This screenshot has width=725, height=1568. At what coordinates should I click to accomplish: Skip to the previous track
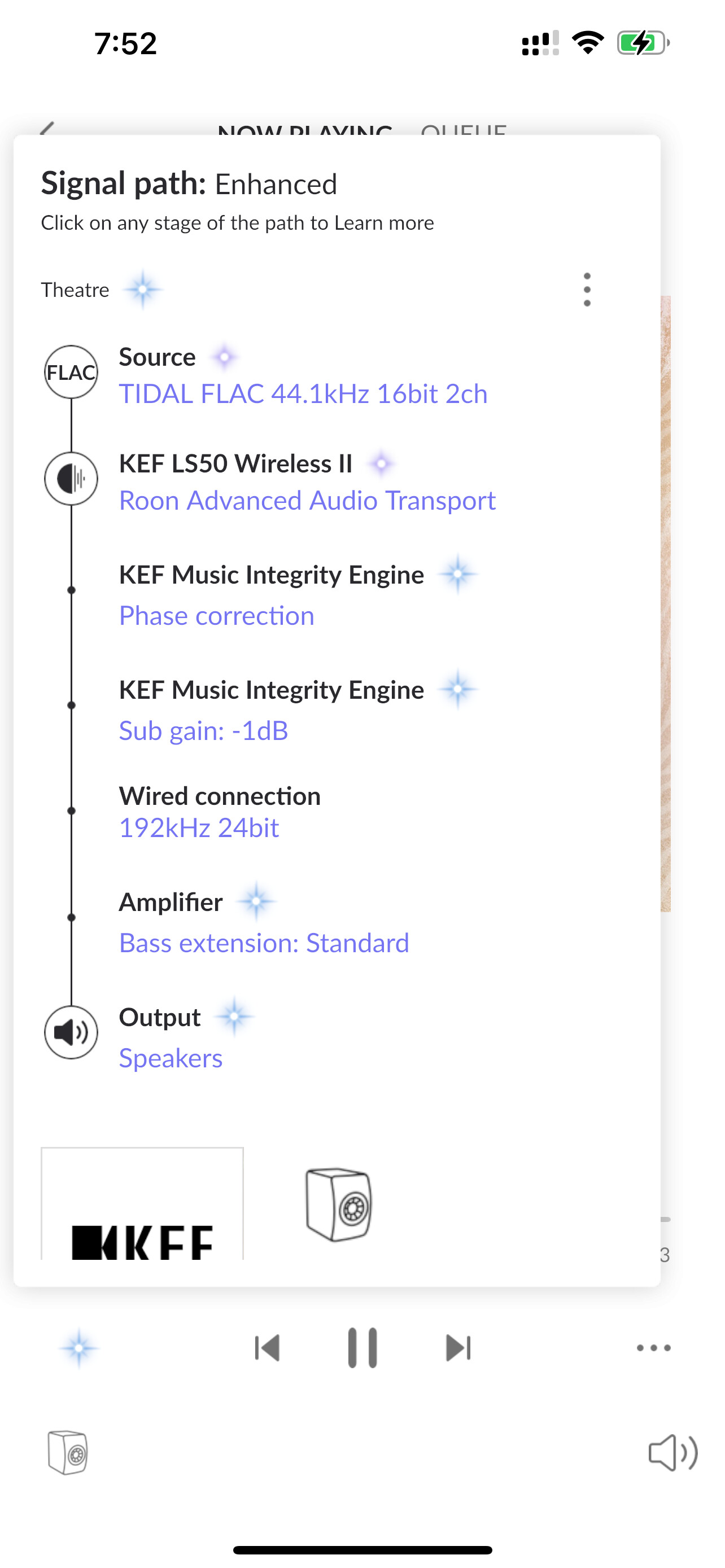click(267, 1348)
